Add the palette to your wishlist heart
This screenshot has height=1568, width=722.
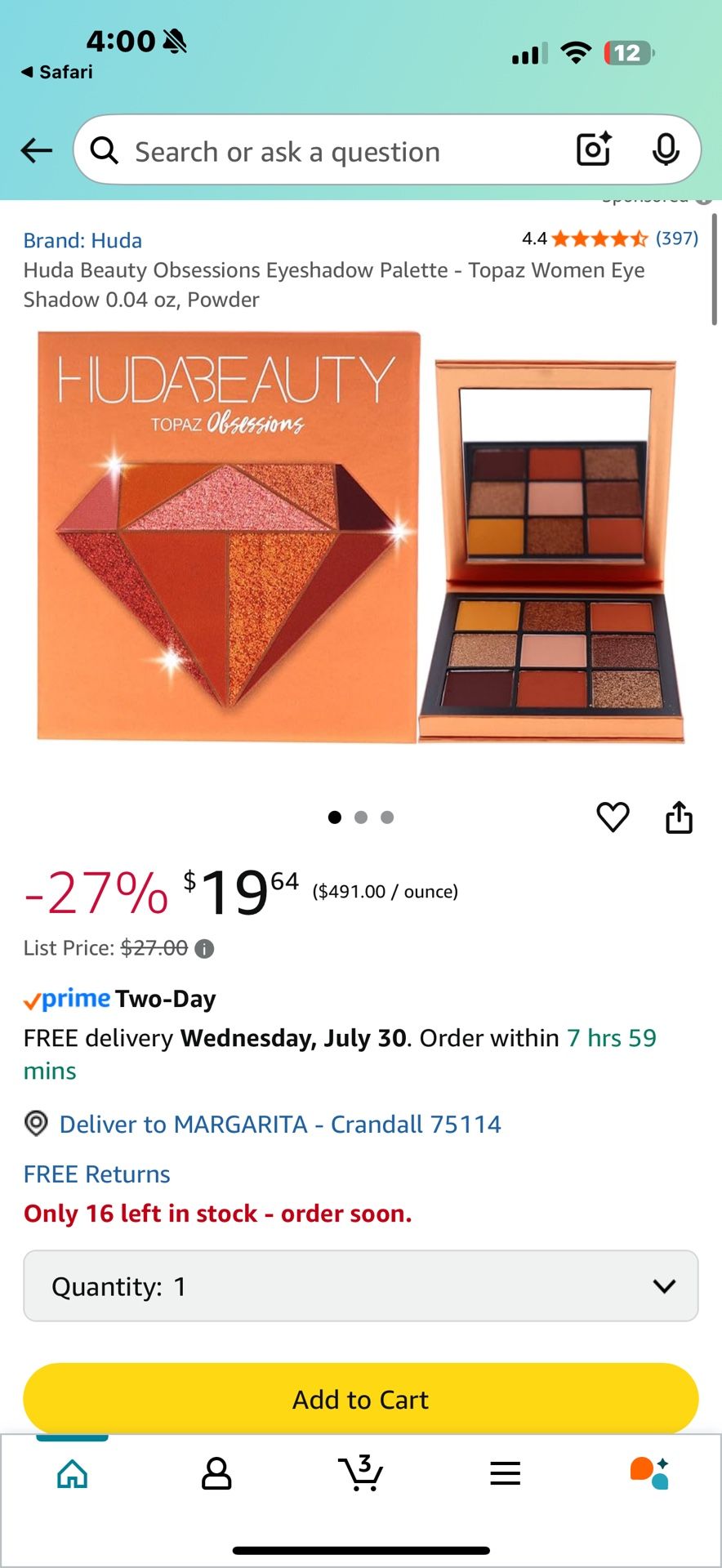click(613, 817)
